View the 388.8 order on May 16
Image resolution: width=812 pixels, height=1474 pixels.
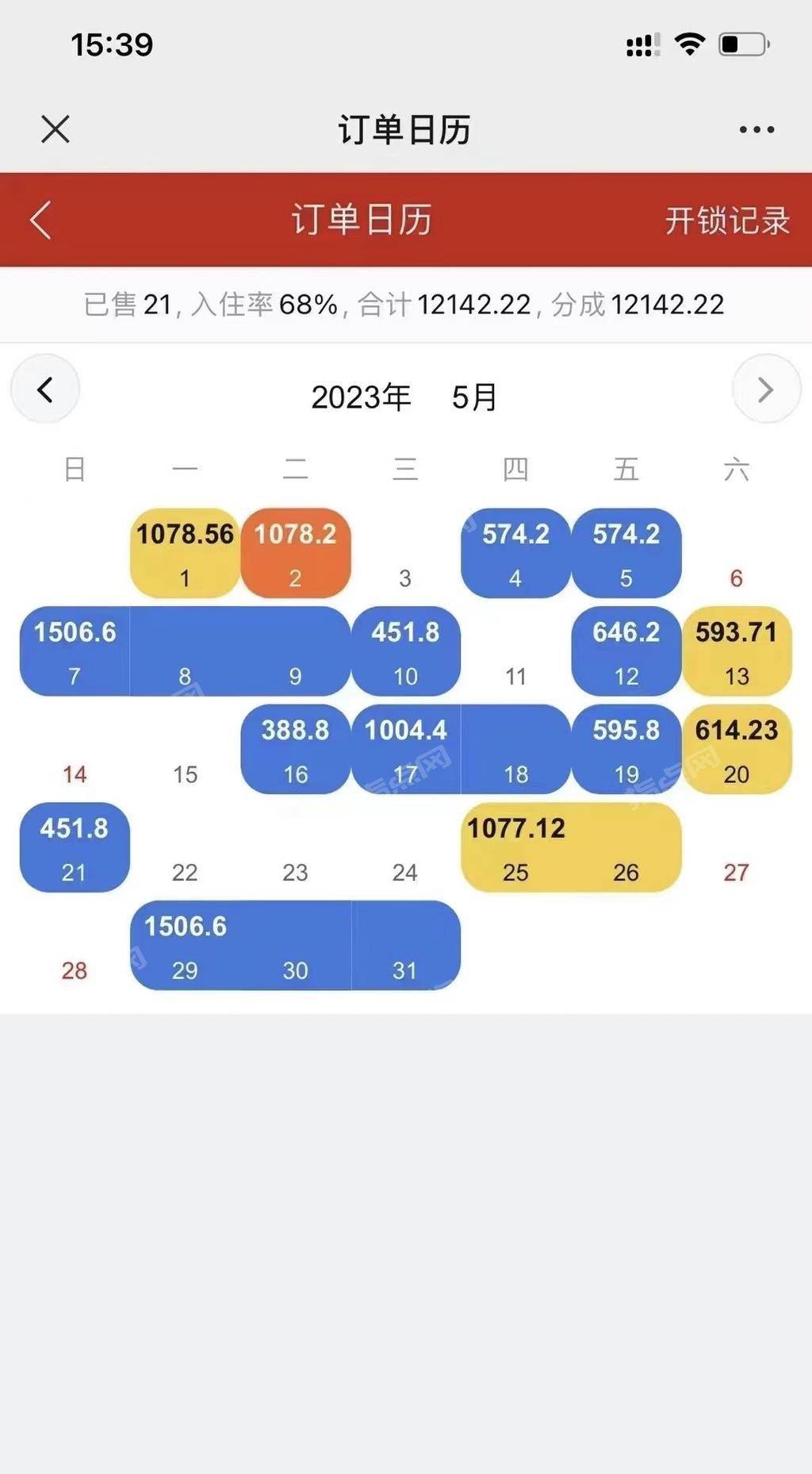point(295,749)
